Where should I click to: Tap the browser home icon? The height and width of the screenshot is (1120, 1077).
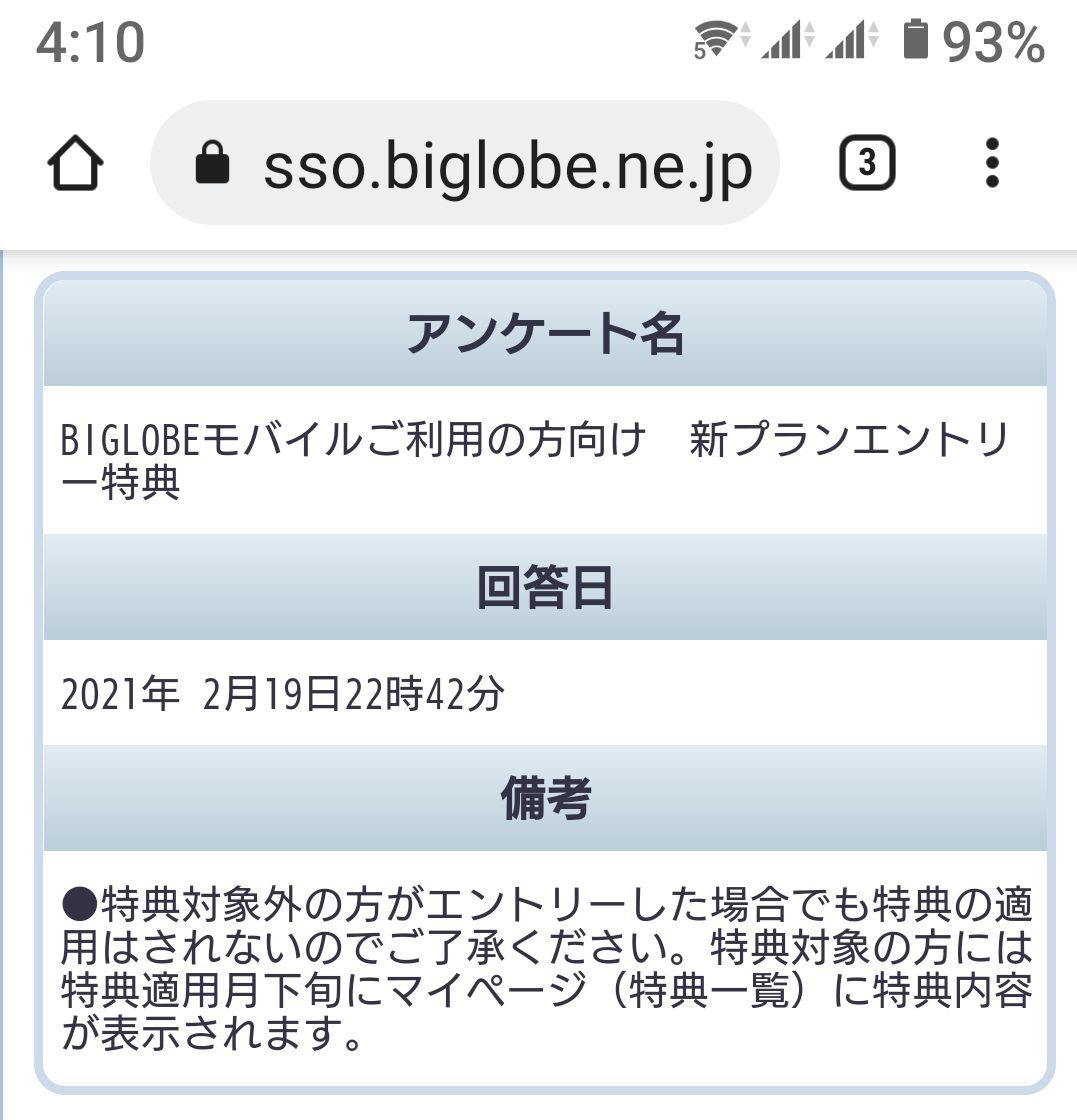pyautogui.click(x=75, y=163)
